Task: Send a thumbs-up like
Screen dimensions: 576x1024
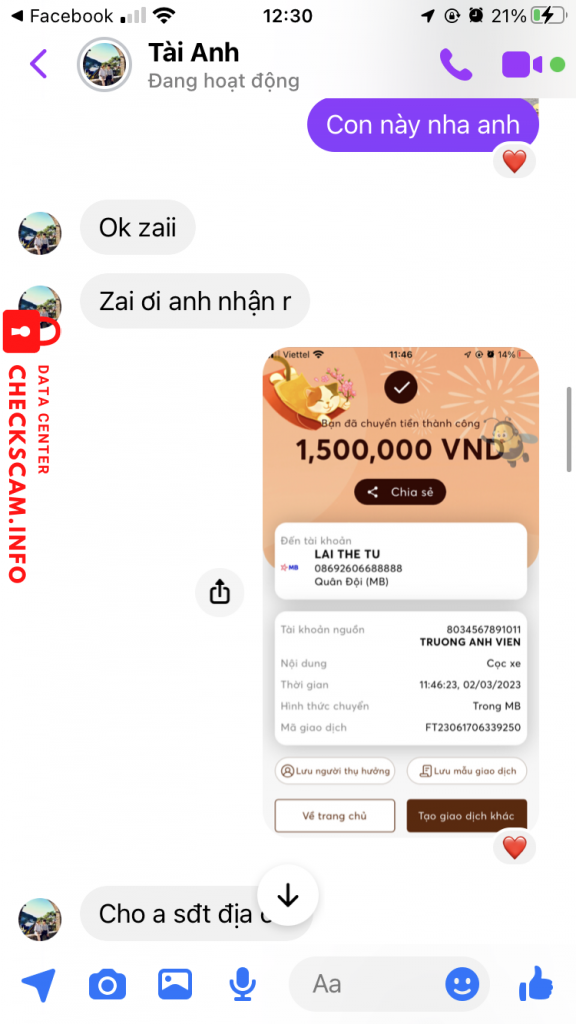Action: tap(536, 983)
